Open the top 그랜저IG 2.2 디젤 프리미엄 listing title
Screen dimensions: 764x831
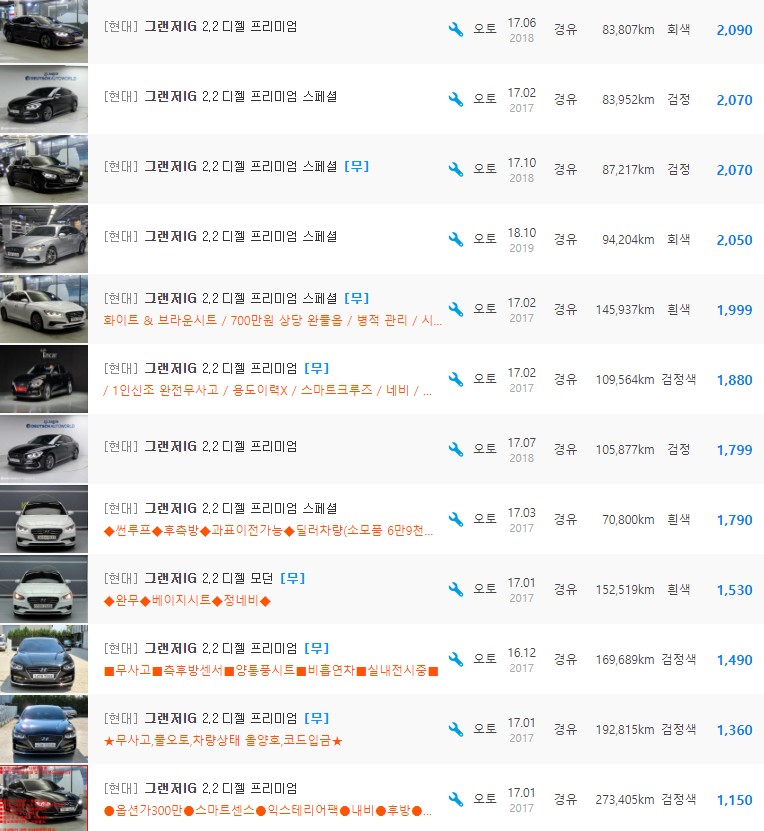pyautogui.click(x=224, y=27)
